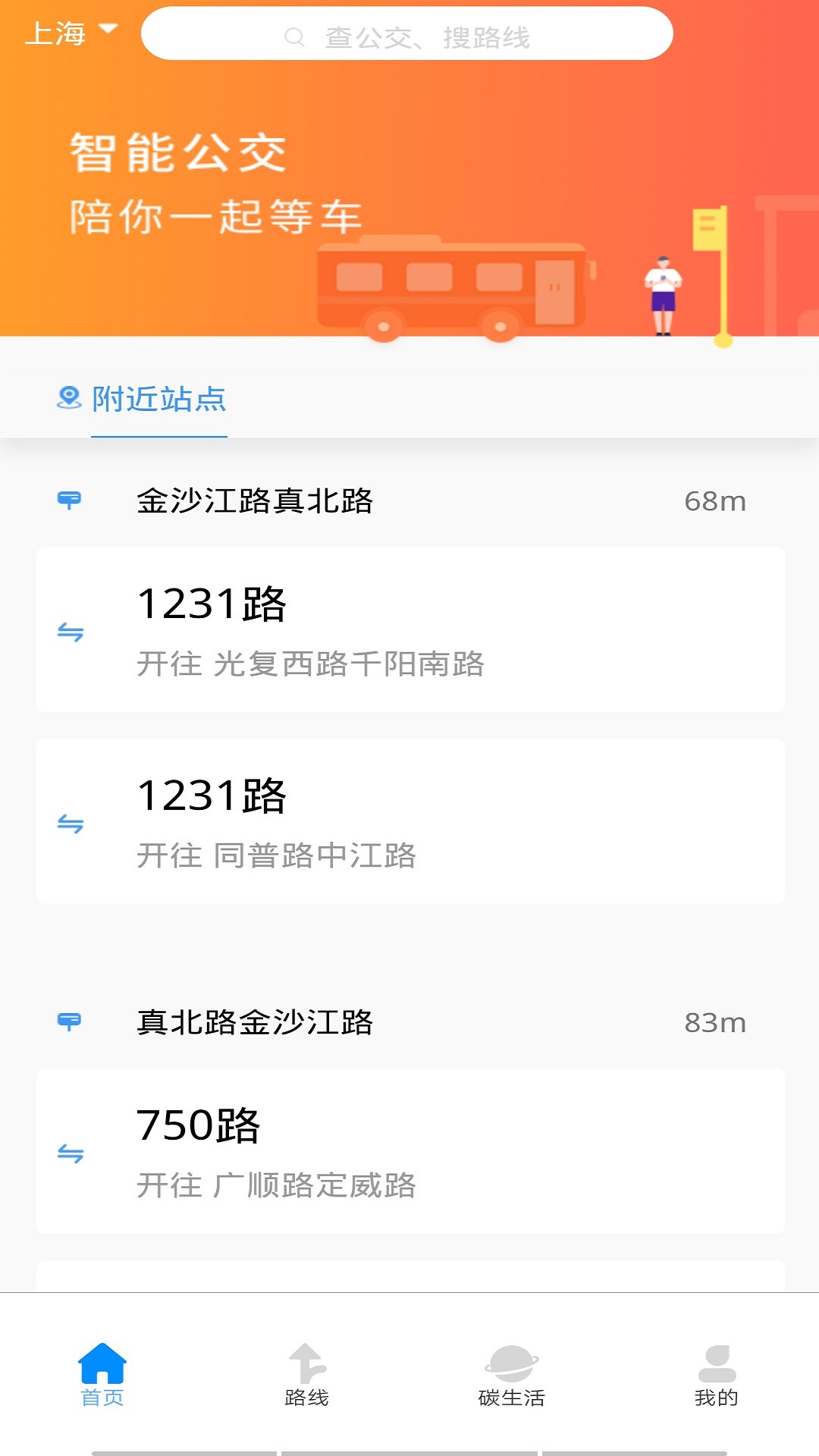The height and width of the screenshot is (1456, 819).
Task: Click the bus stop icon beside 金沙江路真北路
Action: click(69, 497)
